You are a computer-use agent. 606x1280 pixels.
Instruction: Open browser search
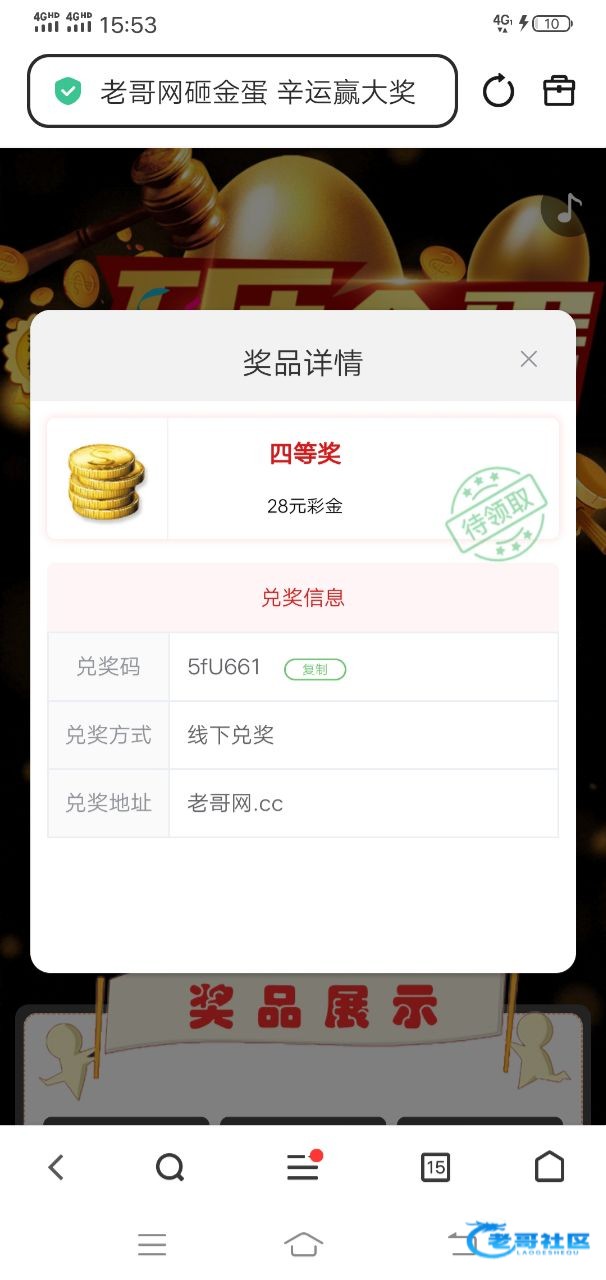click(170, 1166)
